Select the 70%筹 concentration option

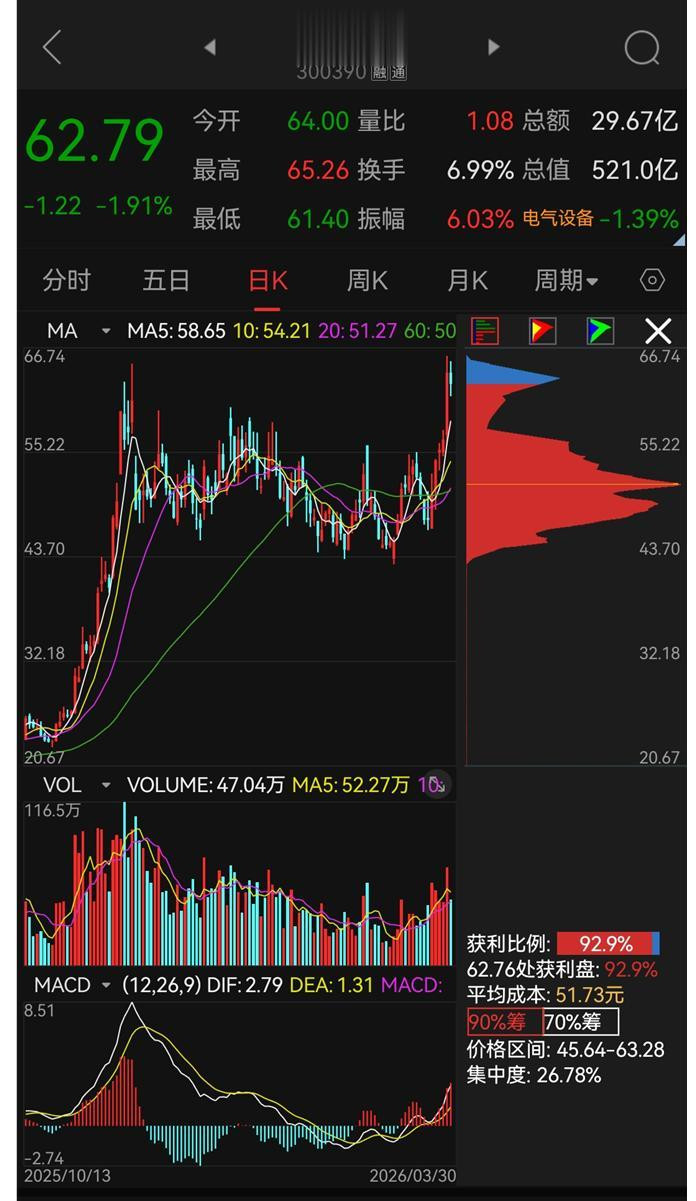pos(580,1022)
